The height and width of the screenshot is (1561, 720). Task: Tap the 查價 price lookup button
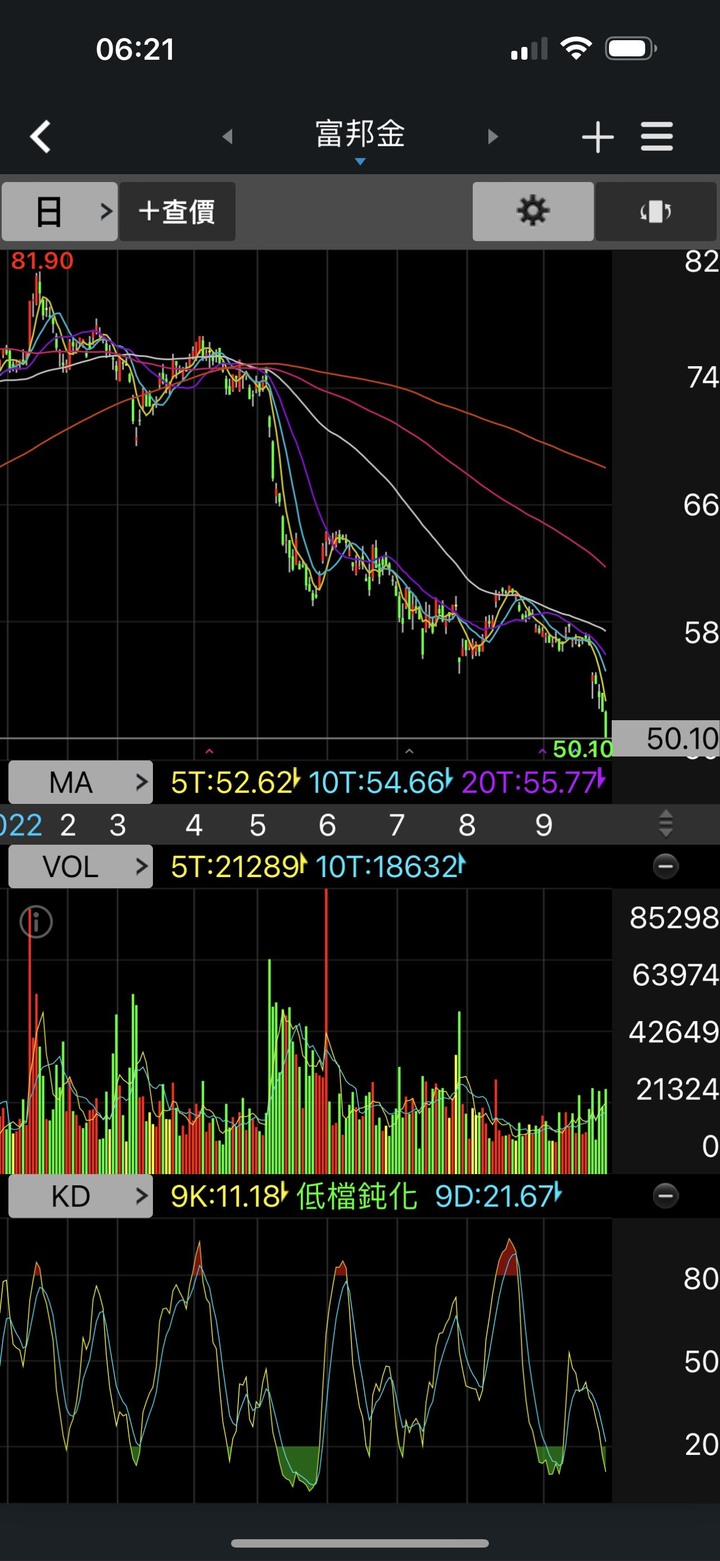(x=177, y=211)
